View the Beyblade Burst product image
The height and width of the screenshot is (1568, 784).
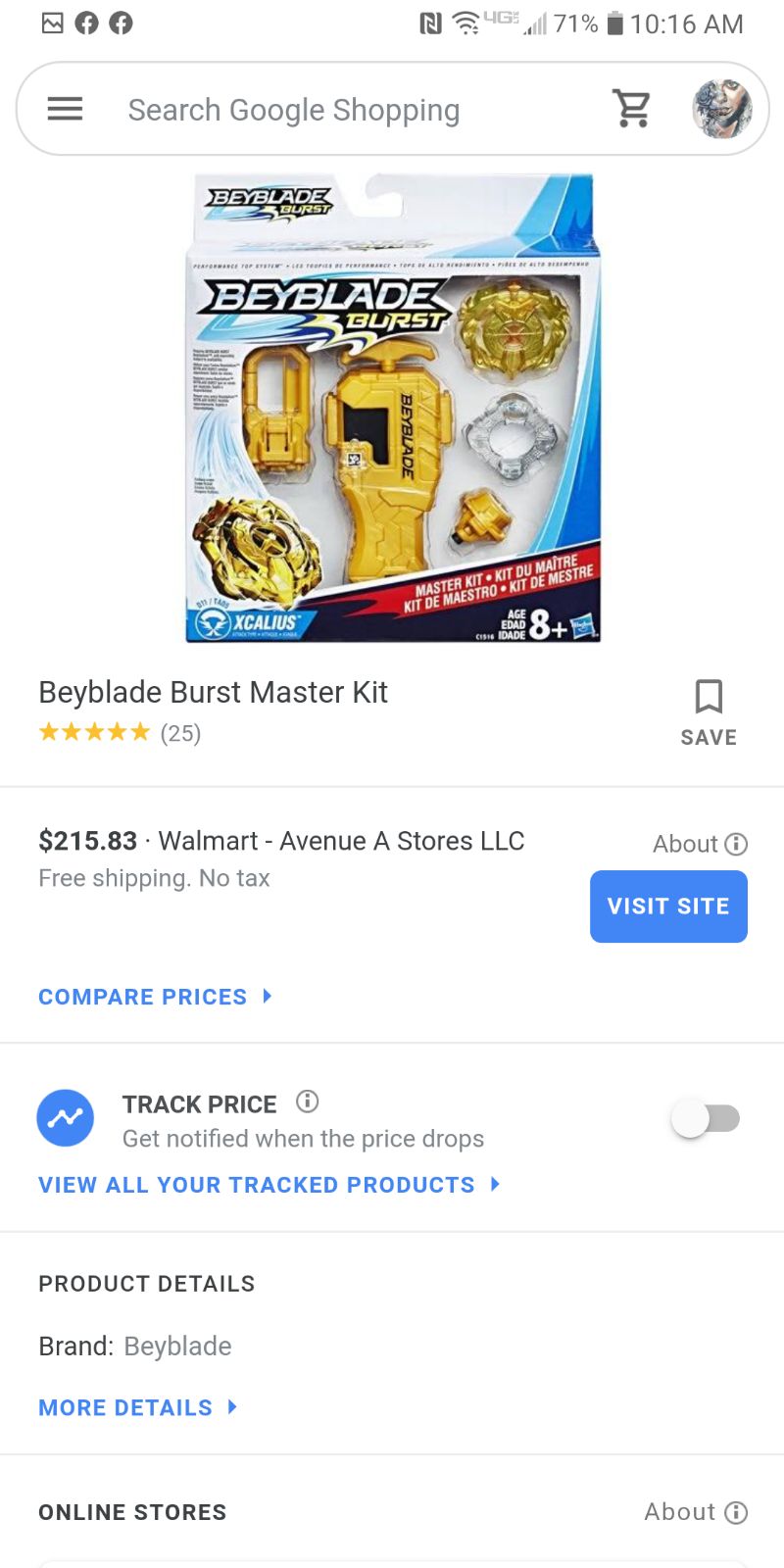393,408
